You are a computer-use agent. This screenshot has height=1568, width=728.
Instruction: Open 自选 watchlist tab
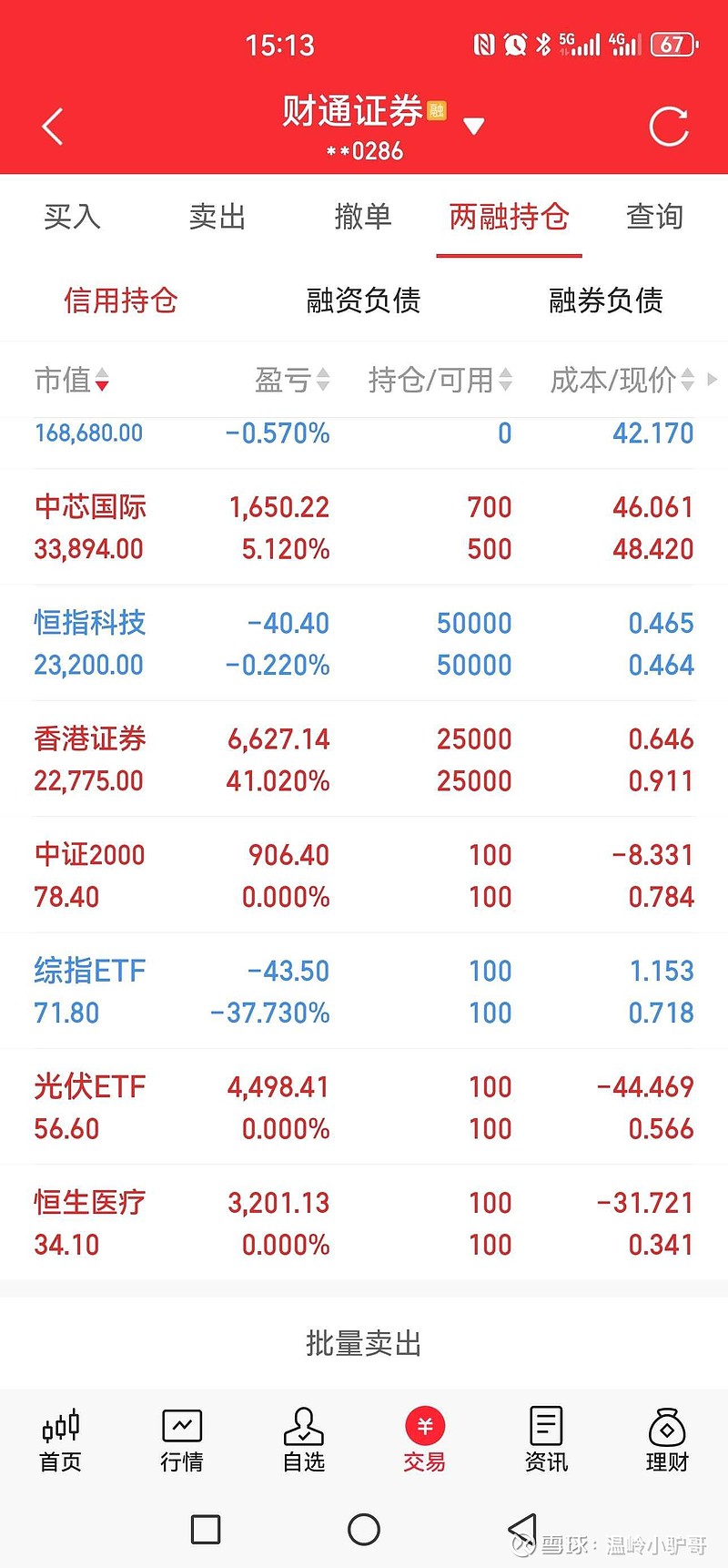[303, 1441]
